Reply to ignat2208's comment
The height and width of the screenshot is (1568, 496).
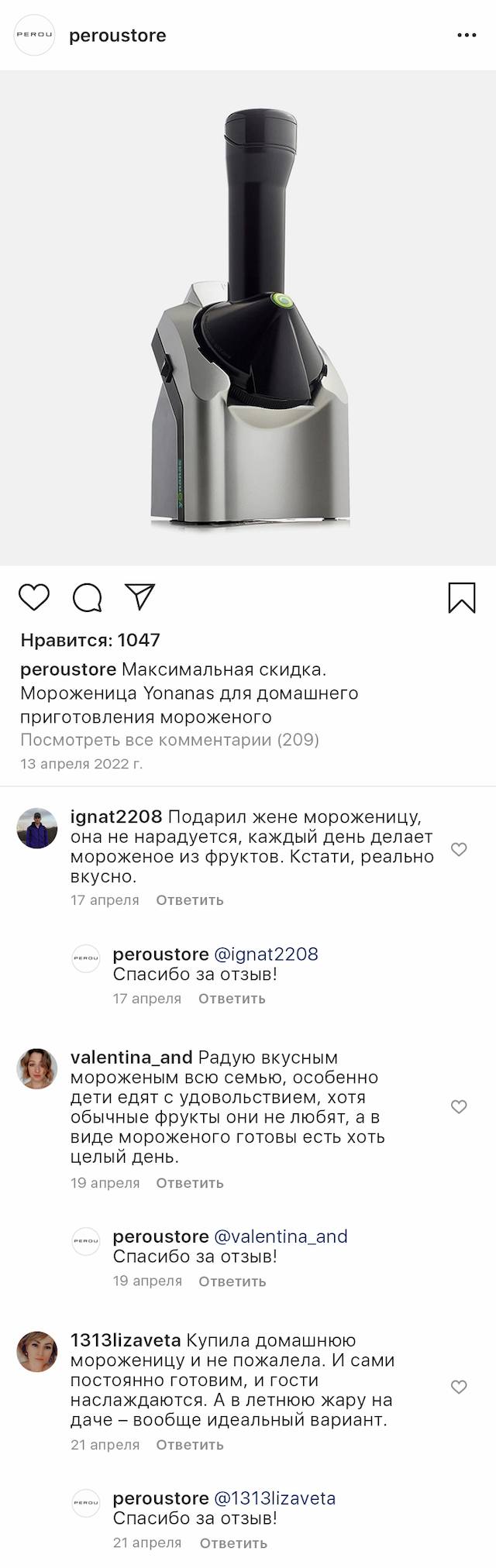[190, 900]
